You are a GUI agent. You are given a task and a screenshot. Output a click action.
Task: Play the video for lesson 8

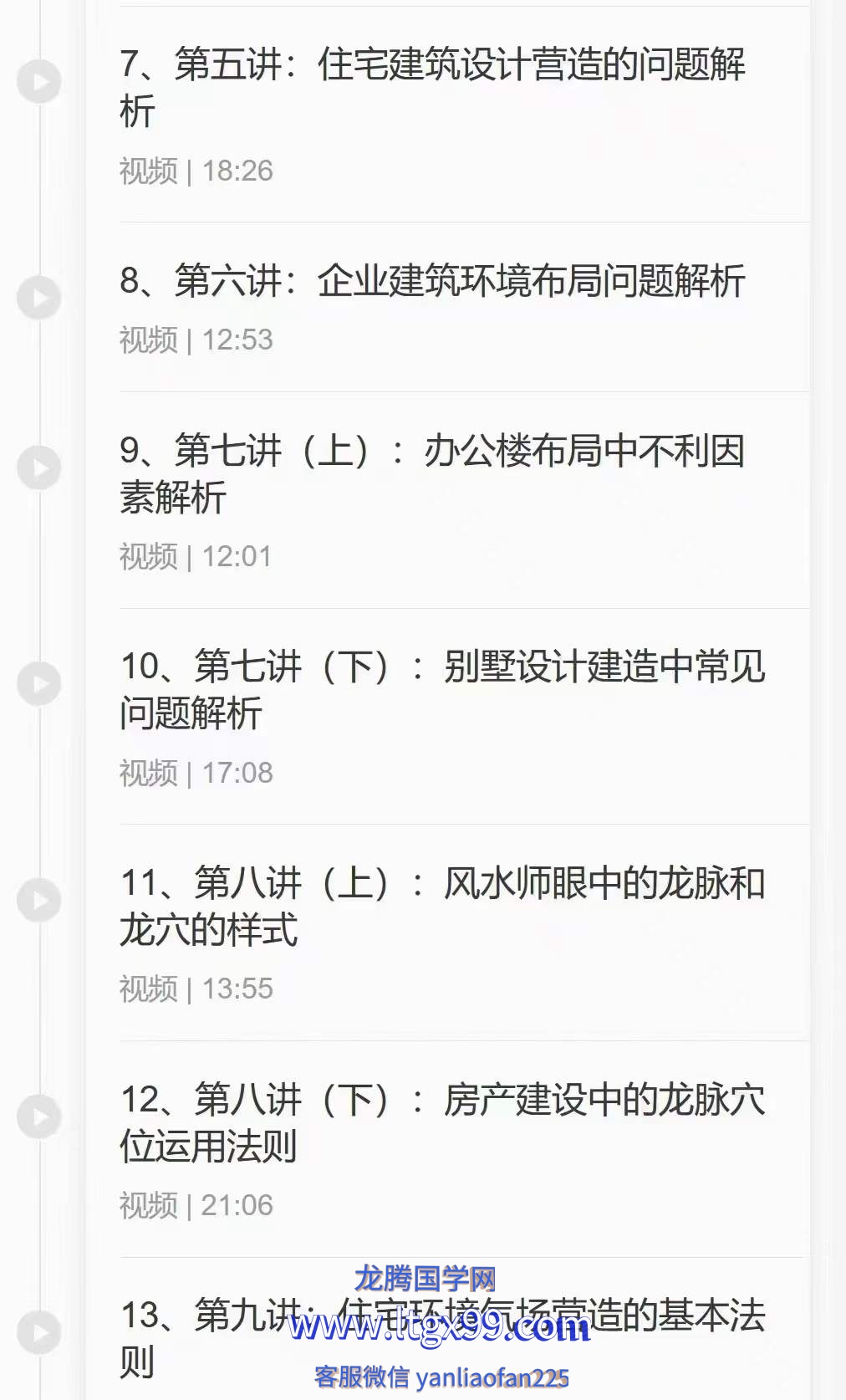(39, 298)
